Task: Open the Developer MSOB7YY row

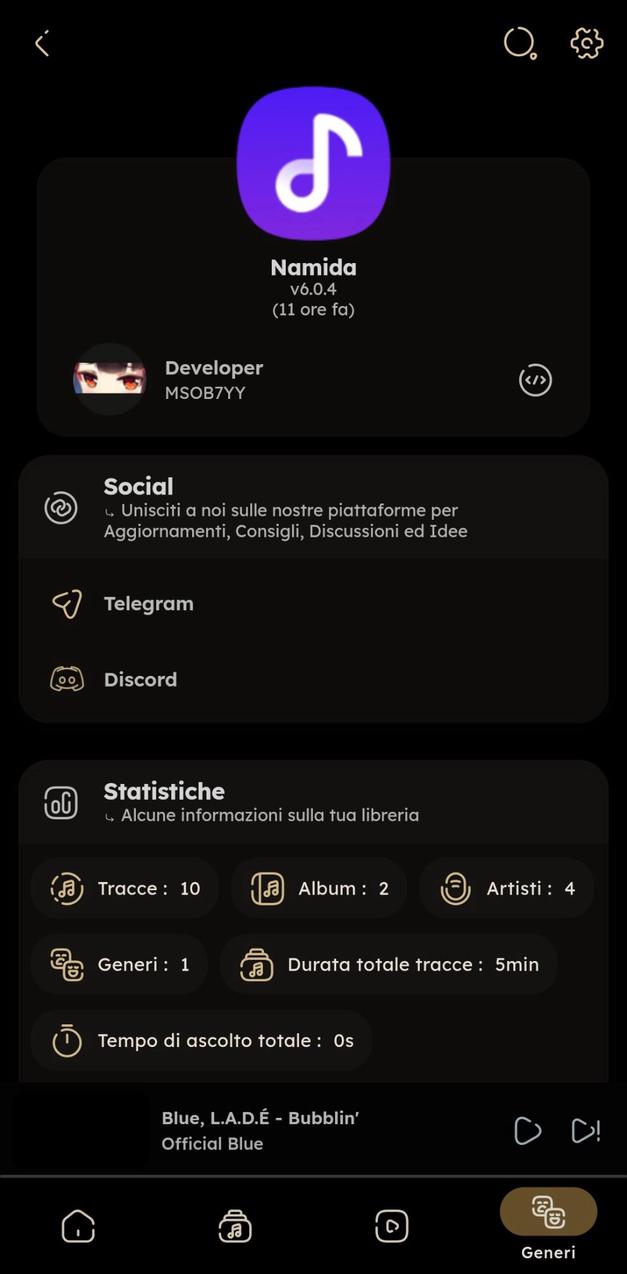Action: click(214, 380)
